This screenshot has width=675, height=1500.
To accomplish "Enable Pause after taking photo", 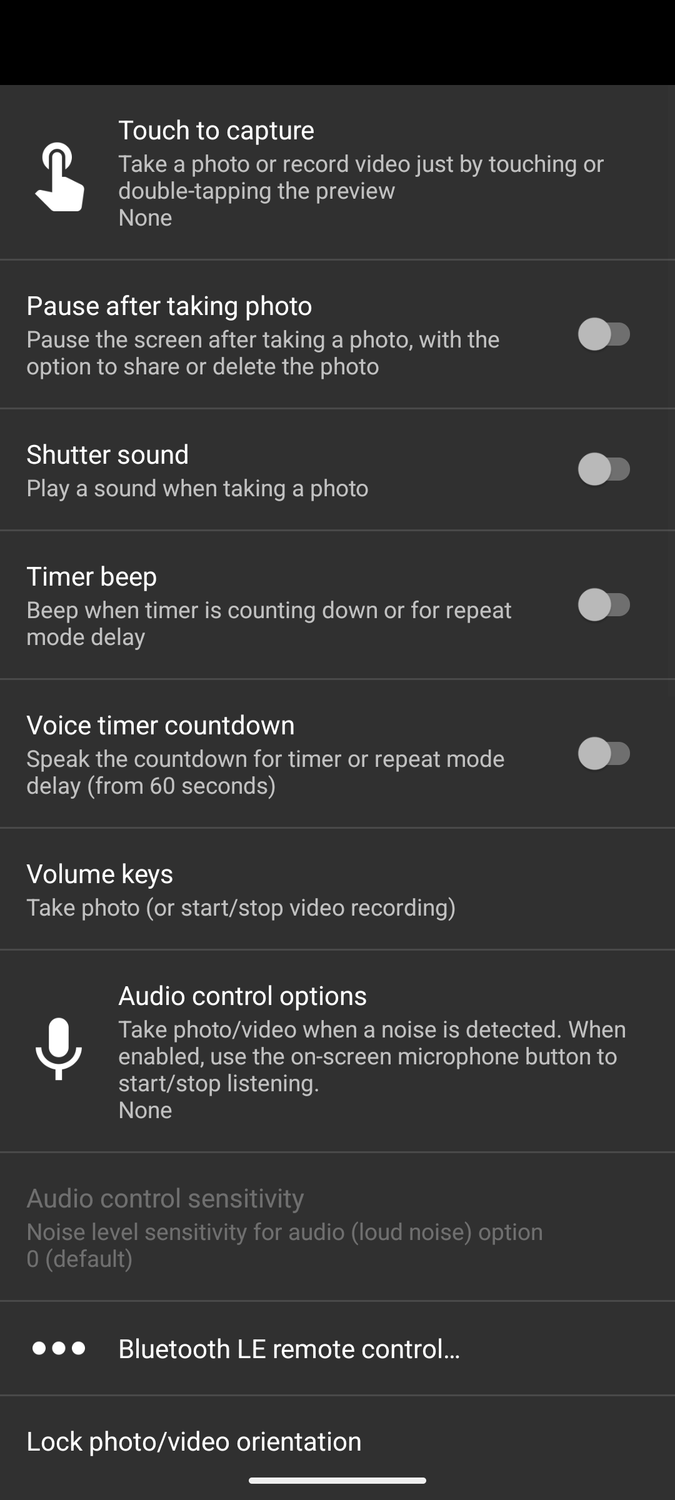I will [604, 334].
